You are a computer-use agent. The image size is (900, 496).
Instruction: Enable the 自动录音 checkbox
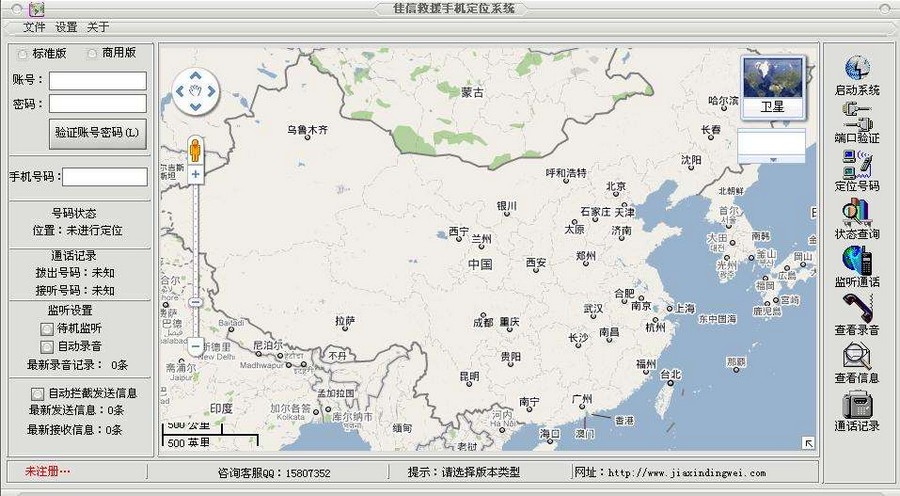46,346
